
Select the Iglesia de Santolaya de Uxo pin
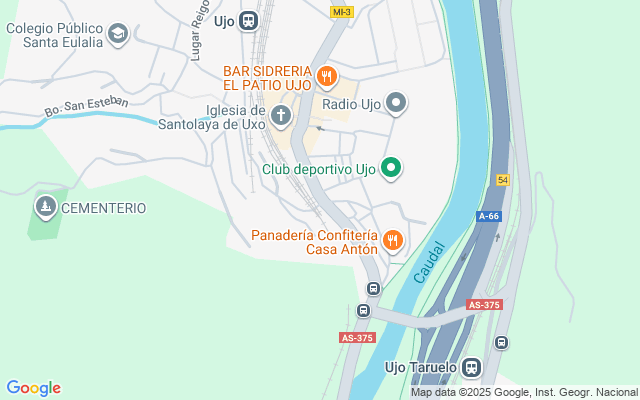pyautogui.click(x=281, y=116)
